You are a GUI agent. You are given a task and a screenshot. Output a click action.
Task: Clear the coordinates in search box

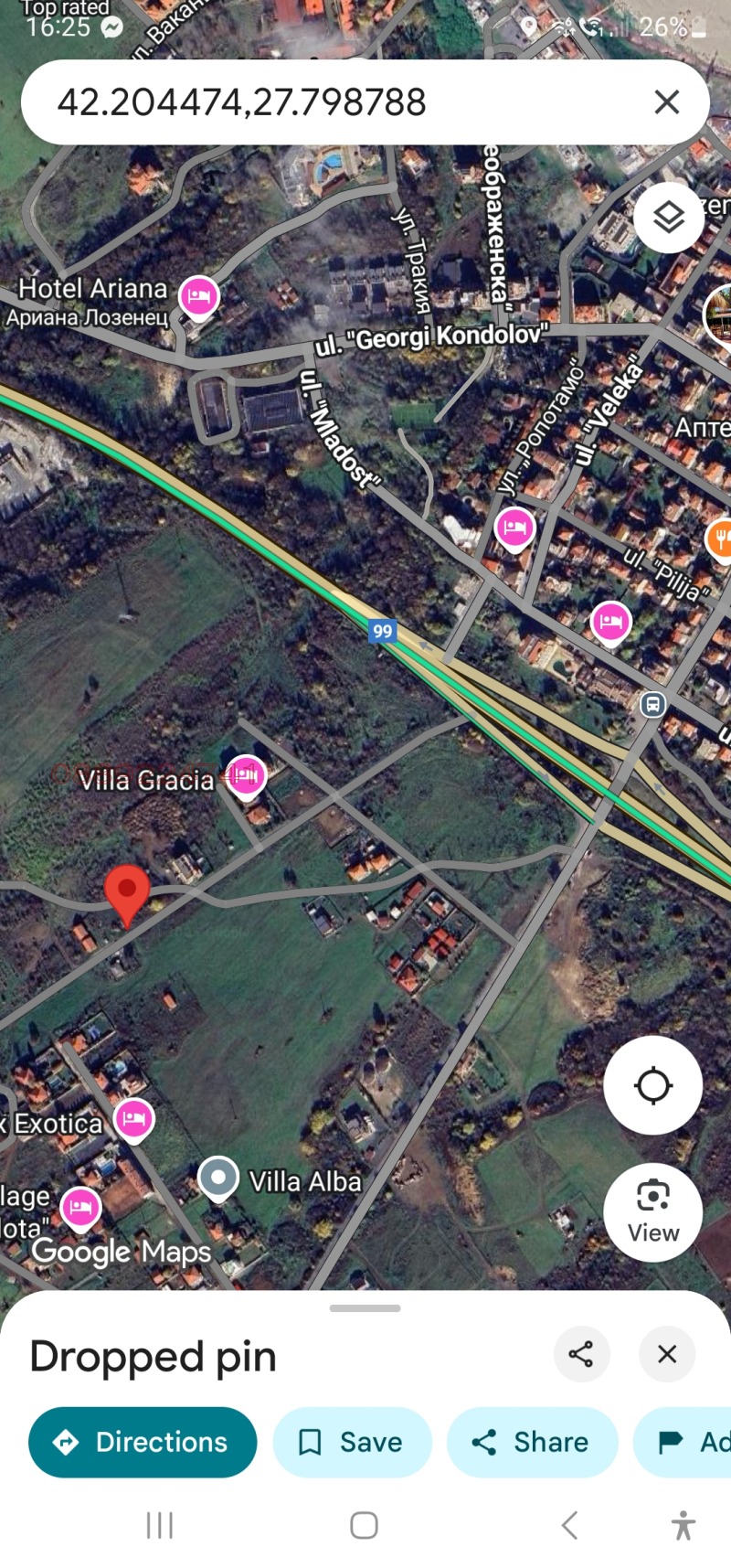667,101
